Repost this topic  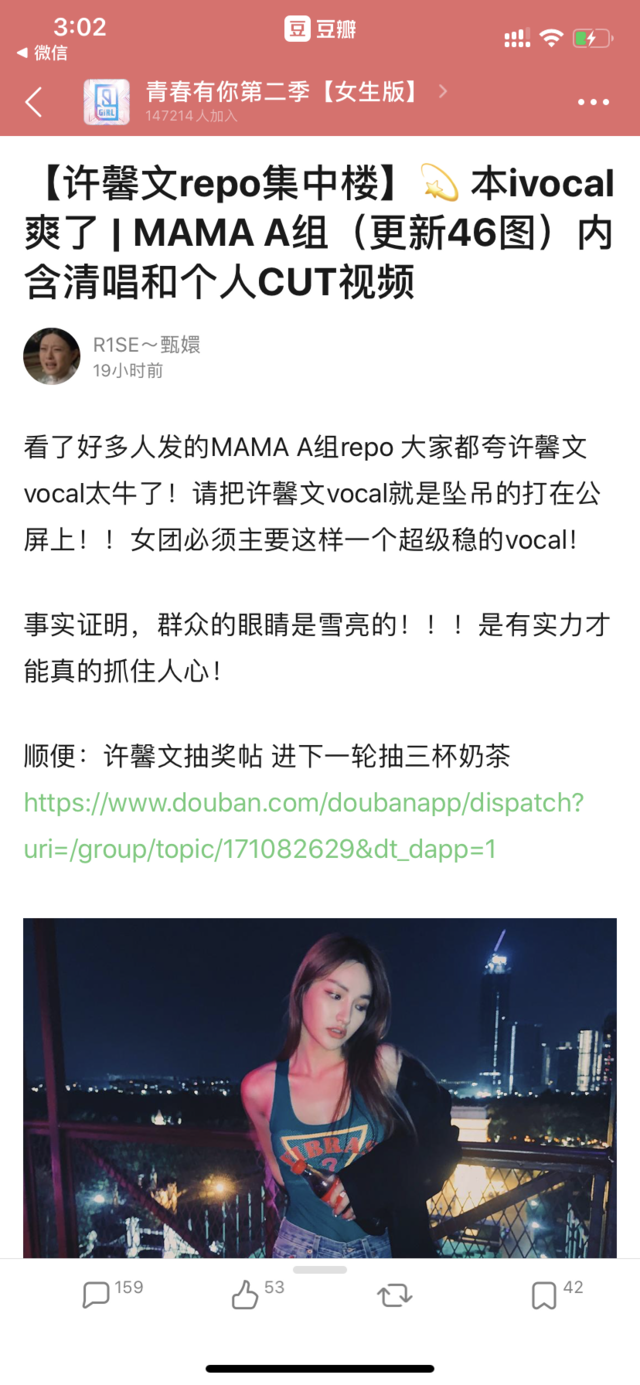(x=395, y=1296)
